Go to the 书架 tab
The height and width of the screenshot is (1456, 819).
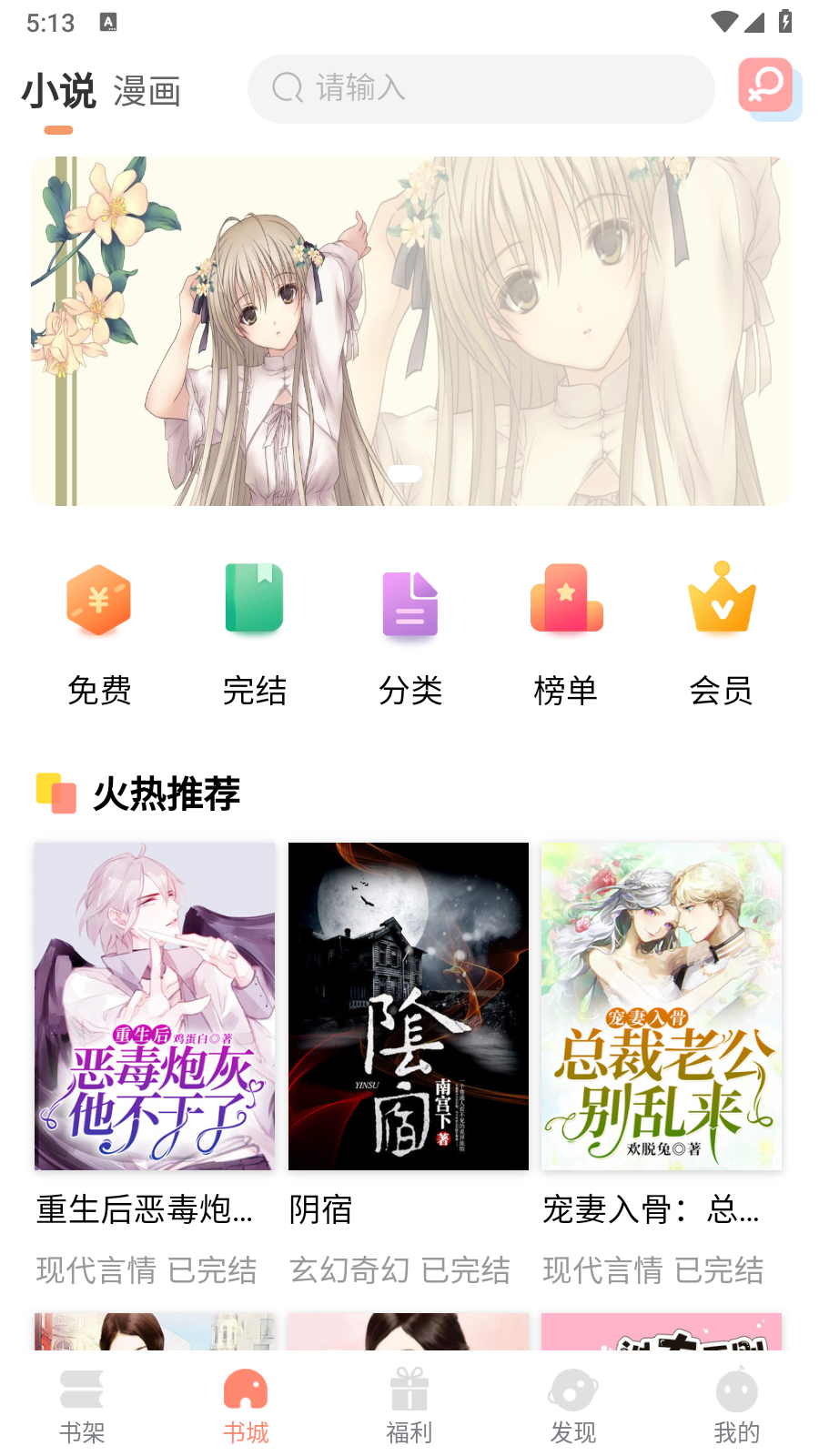(82, 1406)
